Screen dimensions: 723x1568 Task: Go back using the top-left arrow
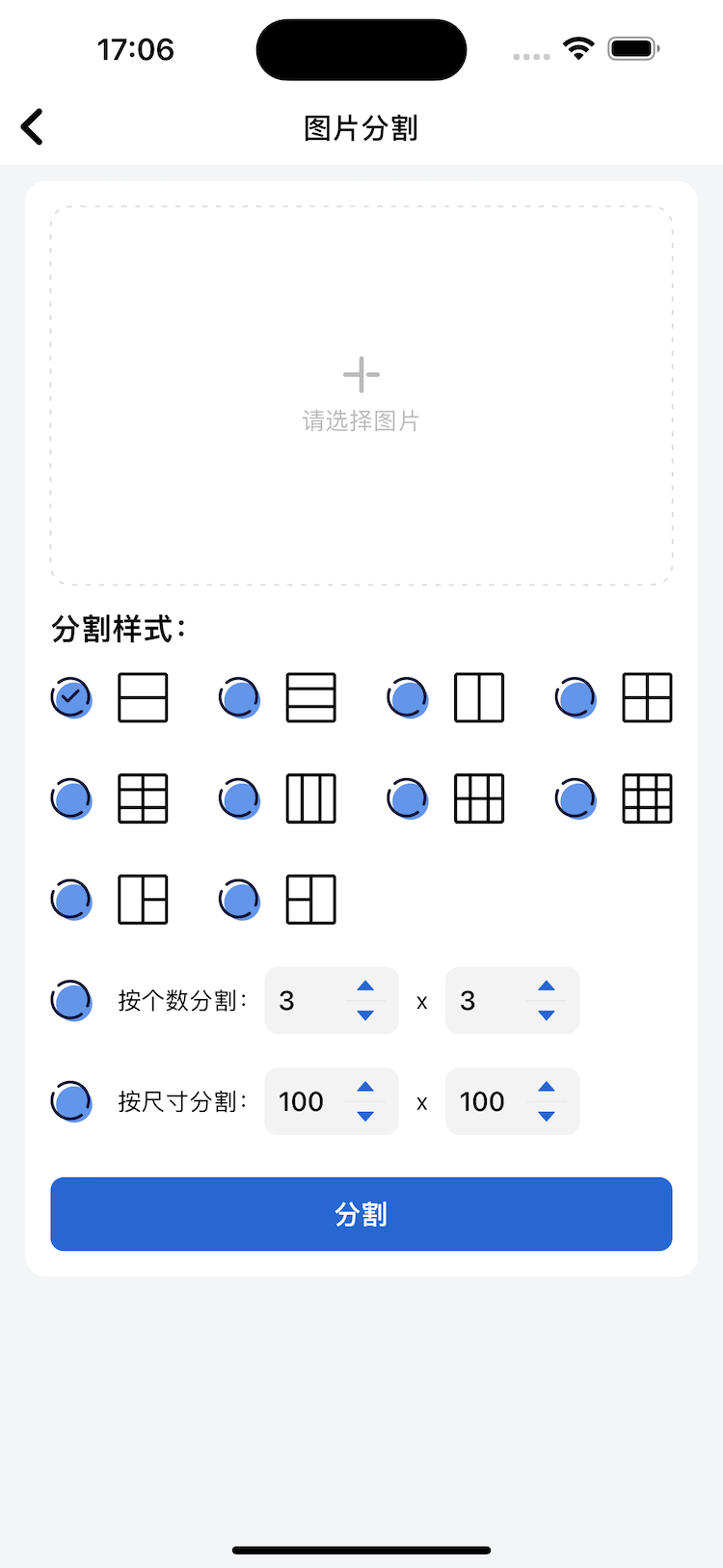click(x=33, y=126)
